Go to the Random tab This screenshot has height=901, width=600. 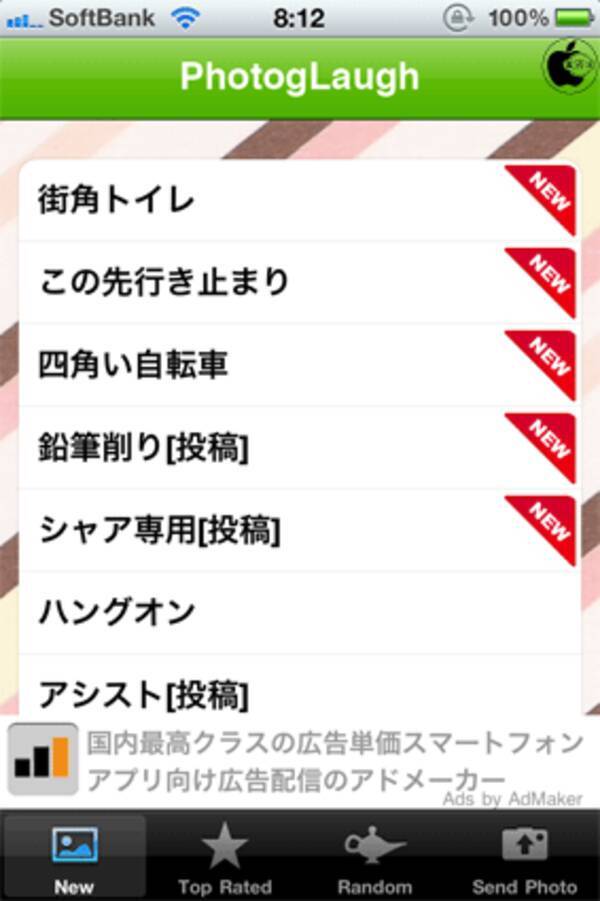click(x=375, y=858)
